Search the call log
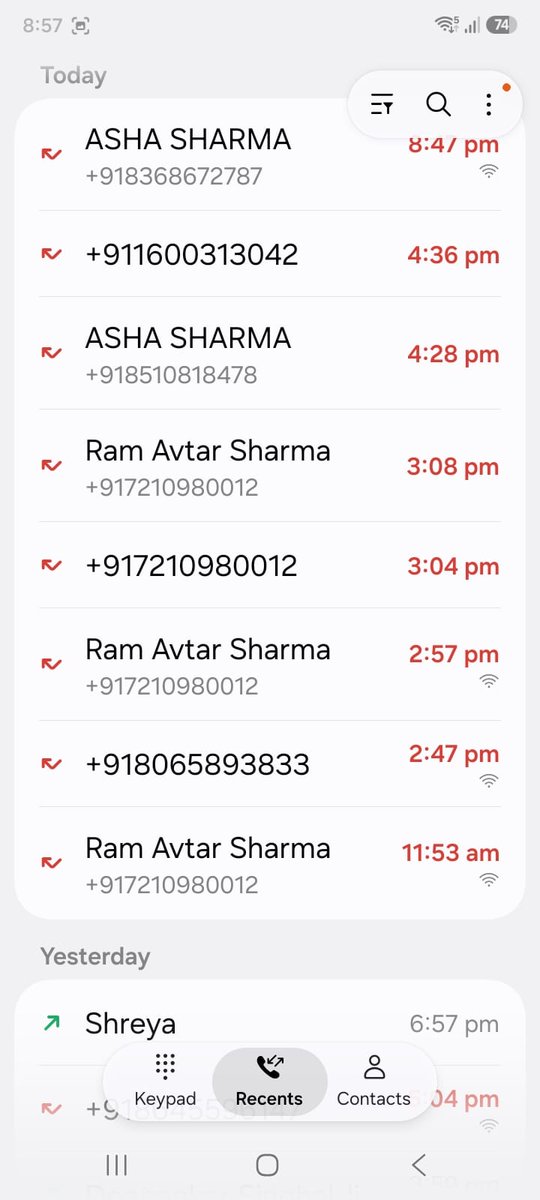This screenshot has width=540, height=1200. pos(438,104)
